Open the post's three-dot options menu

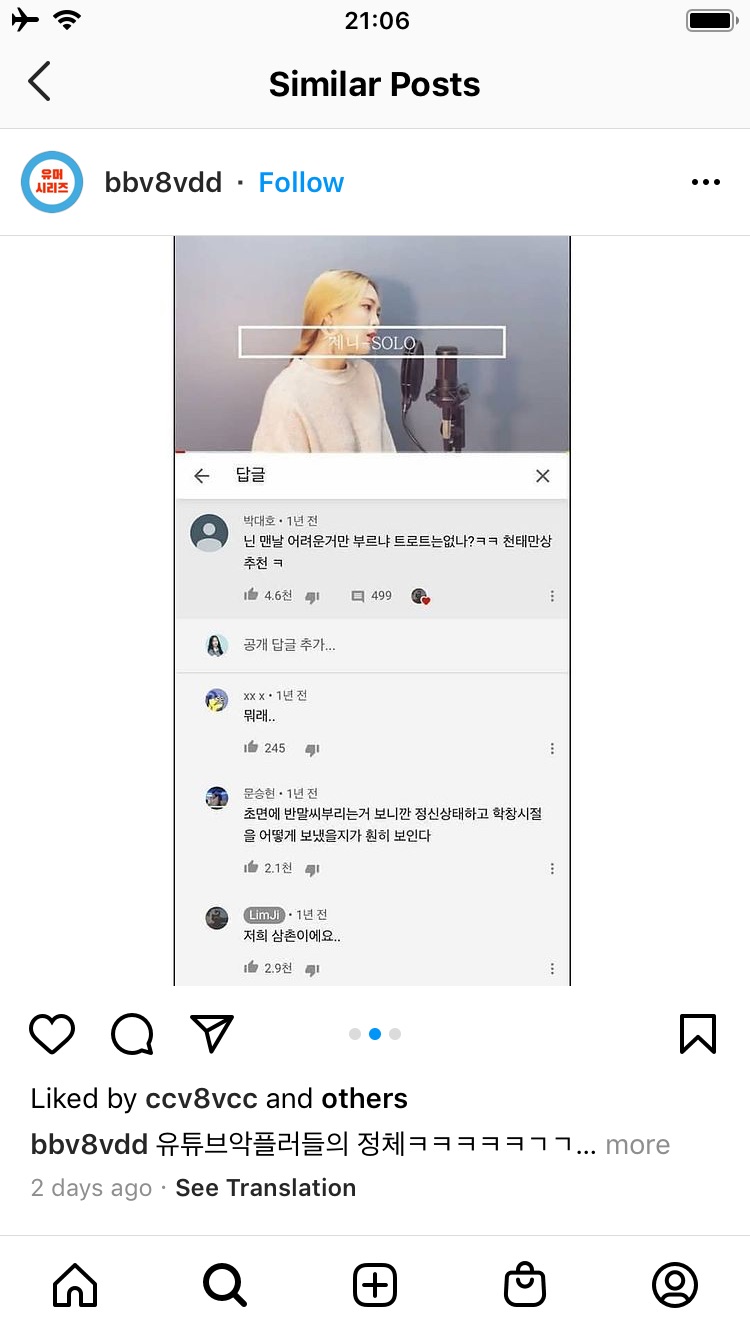point(705,182)
